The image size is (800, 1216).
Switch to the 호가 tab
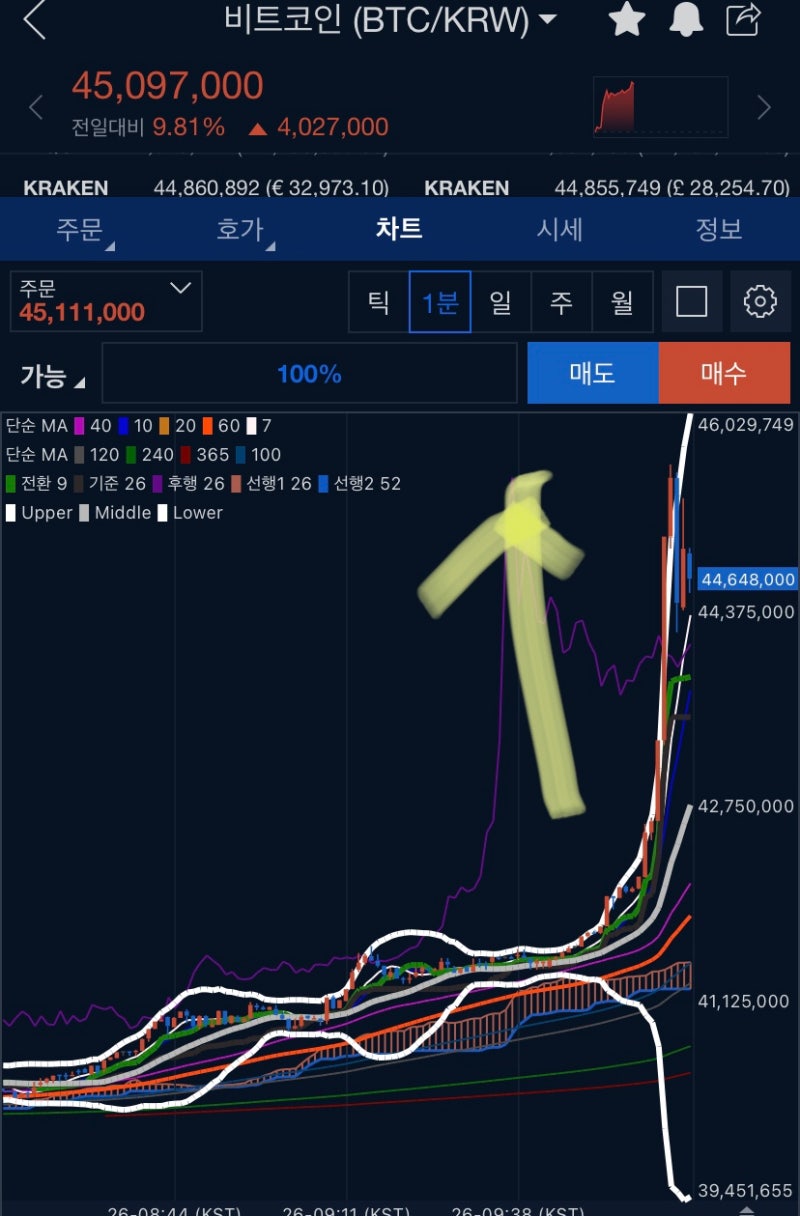(x=240, y=229)
